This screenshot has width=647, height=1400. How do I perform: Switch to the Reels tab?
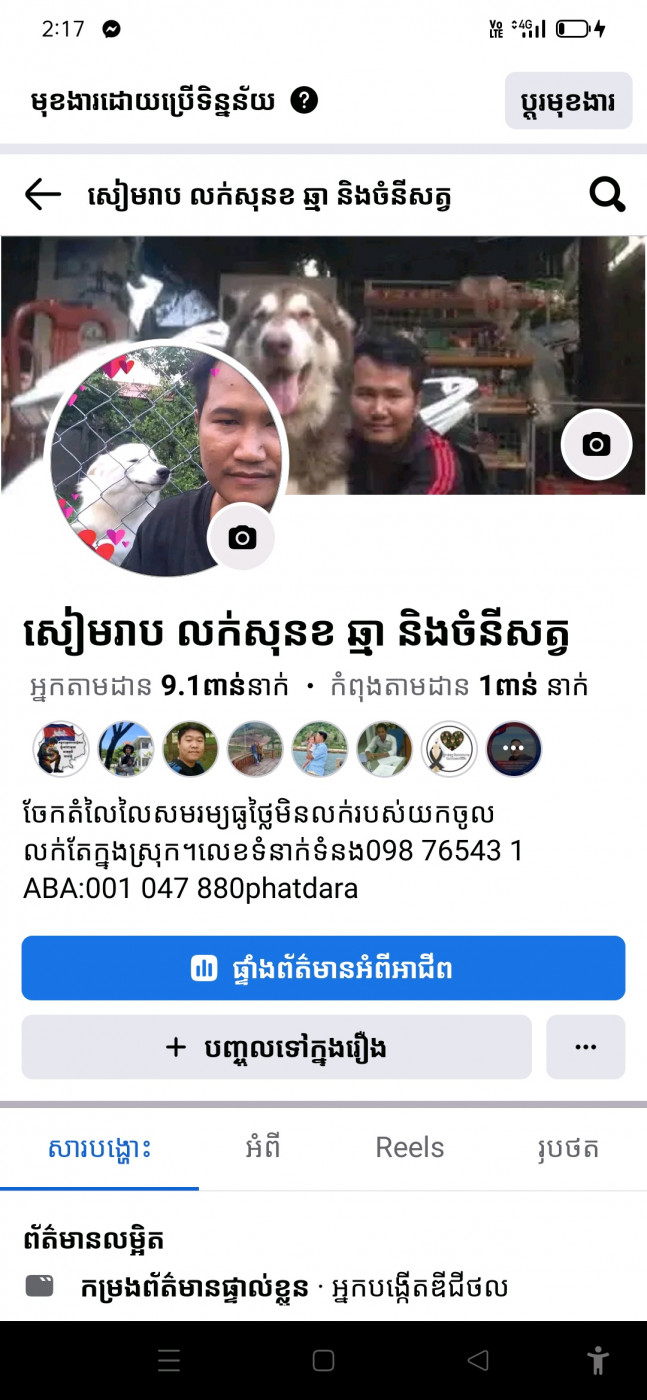tap(409, 1147)
